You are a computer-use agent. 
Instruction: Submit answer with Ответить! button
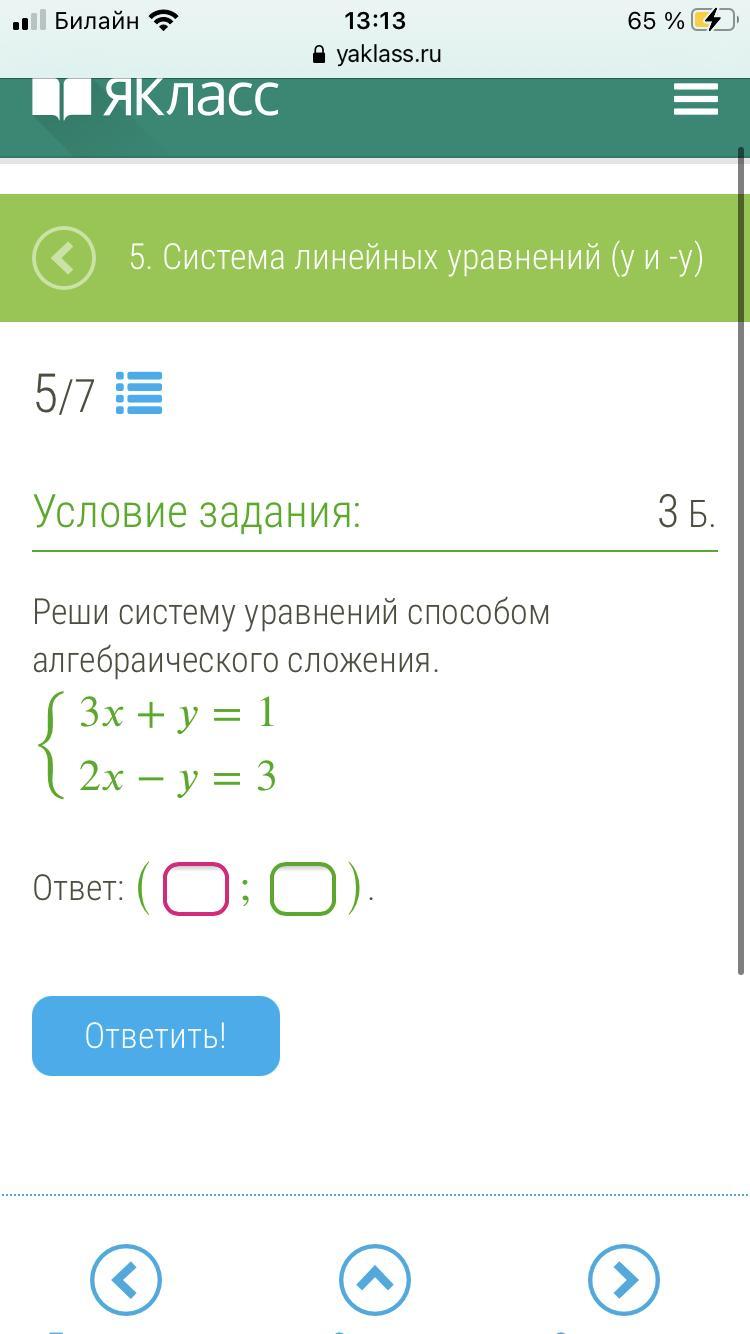[x=156, y=1036]
